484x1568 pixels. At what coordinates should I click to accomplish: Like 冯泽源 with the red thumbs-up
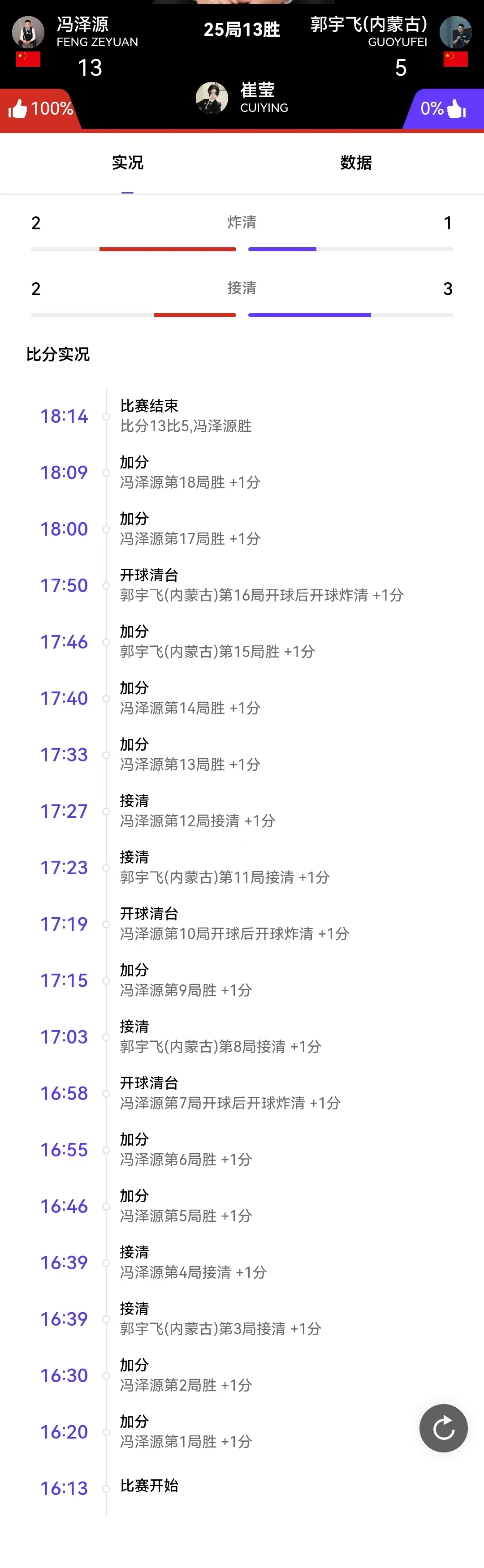(x=18, y=109)
